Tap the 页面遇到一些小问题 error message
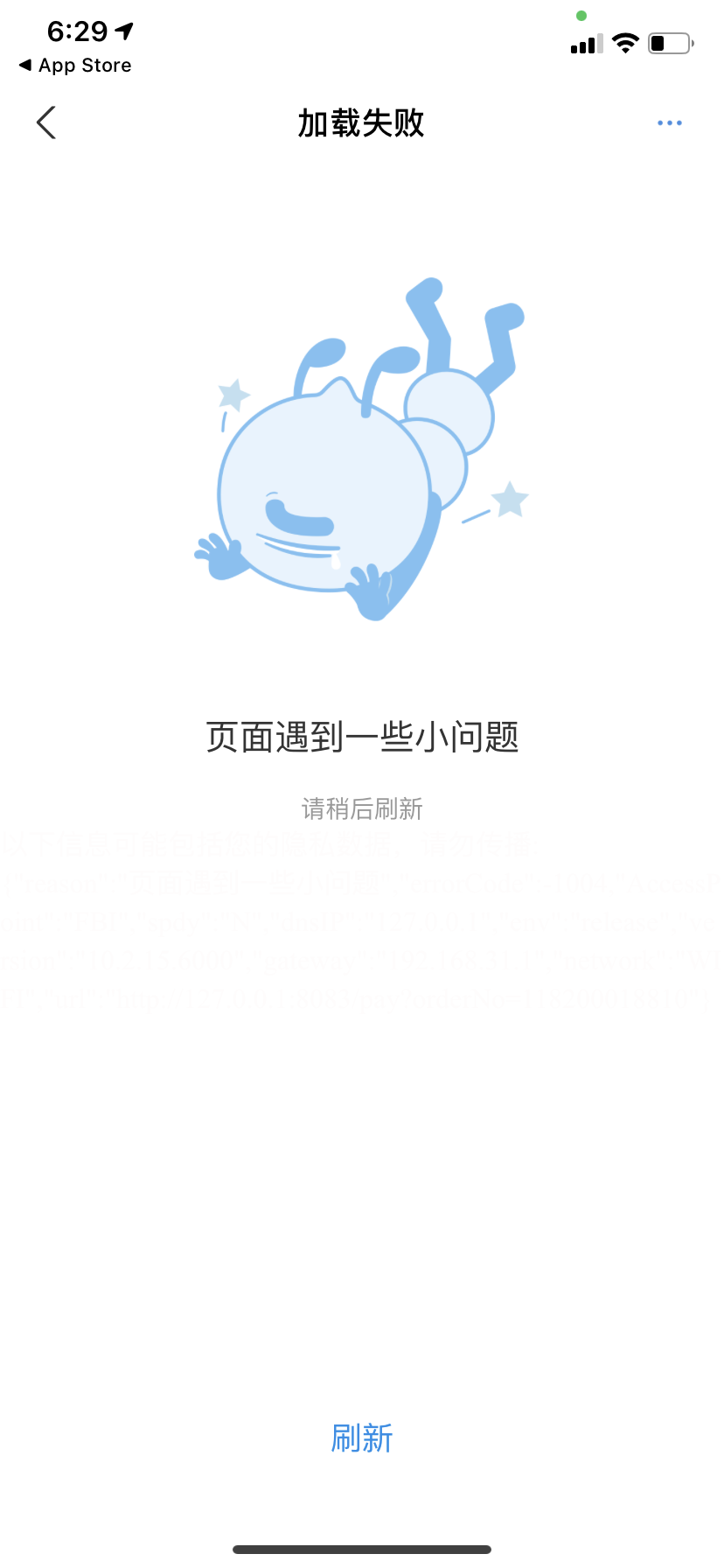724x1568 pixels. click(x=362, y=738)
